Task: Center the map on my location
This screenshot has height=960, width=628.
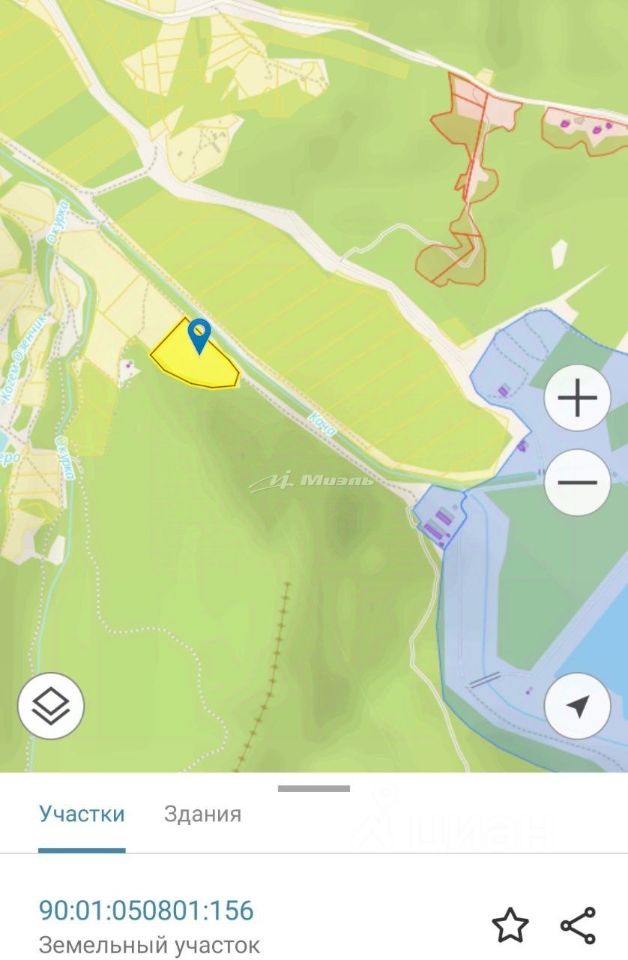Action: tap(577, 707)
